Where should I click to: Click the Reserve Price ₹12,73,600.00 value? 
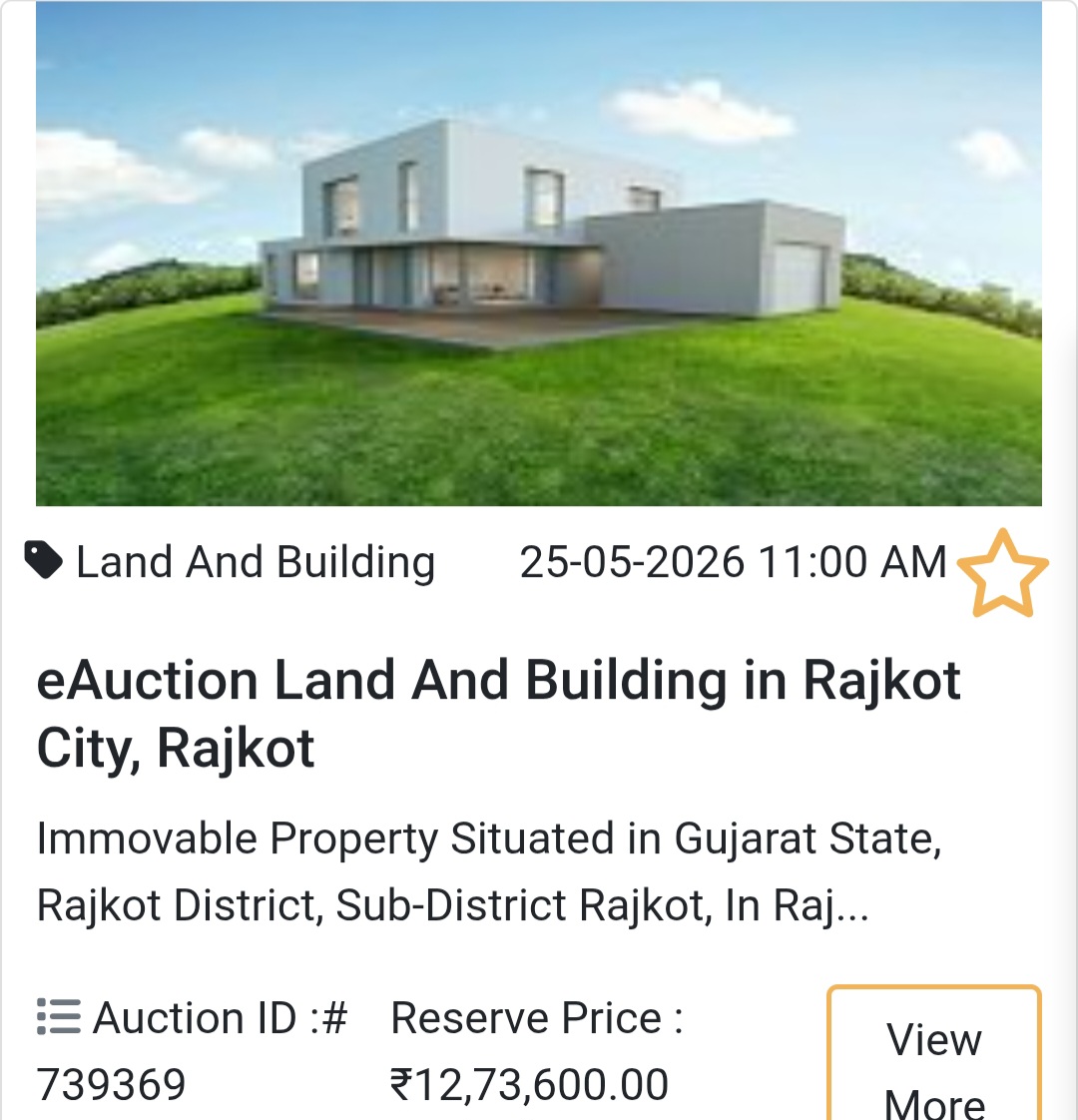[529, 1085]
